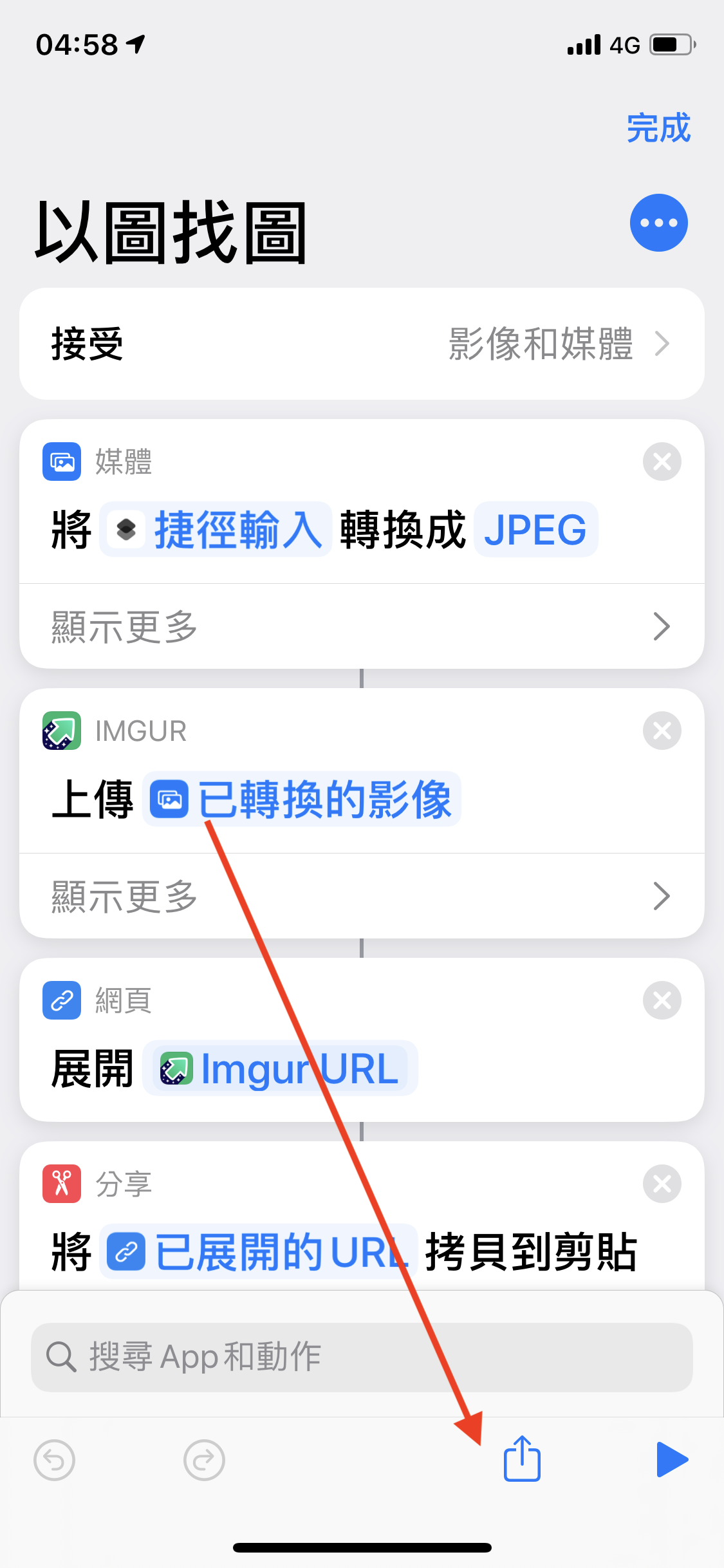
Task: Redo the last edit
Action: (204, 1460)
